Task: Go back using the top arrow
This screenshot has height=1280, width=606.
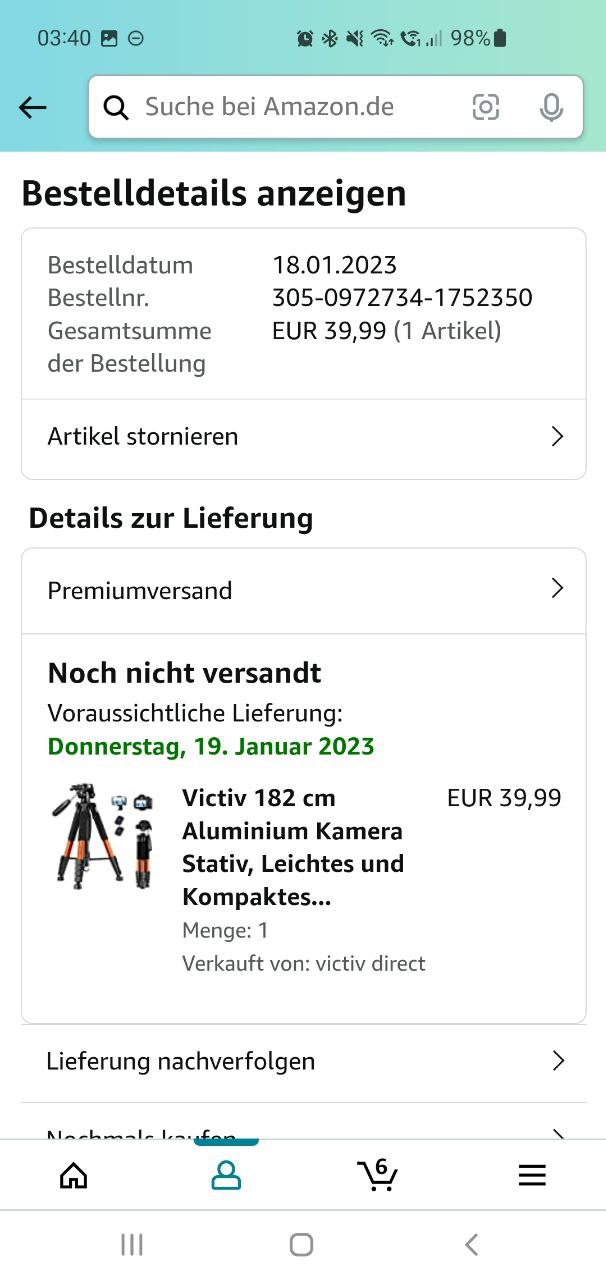Action: 33,107
